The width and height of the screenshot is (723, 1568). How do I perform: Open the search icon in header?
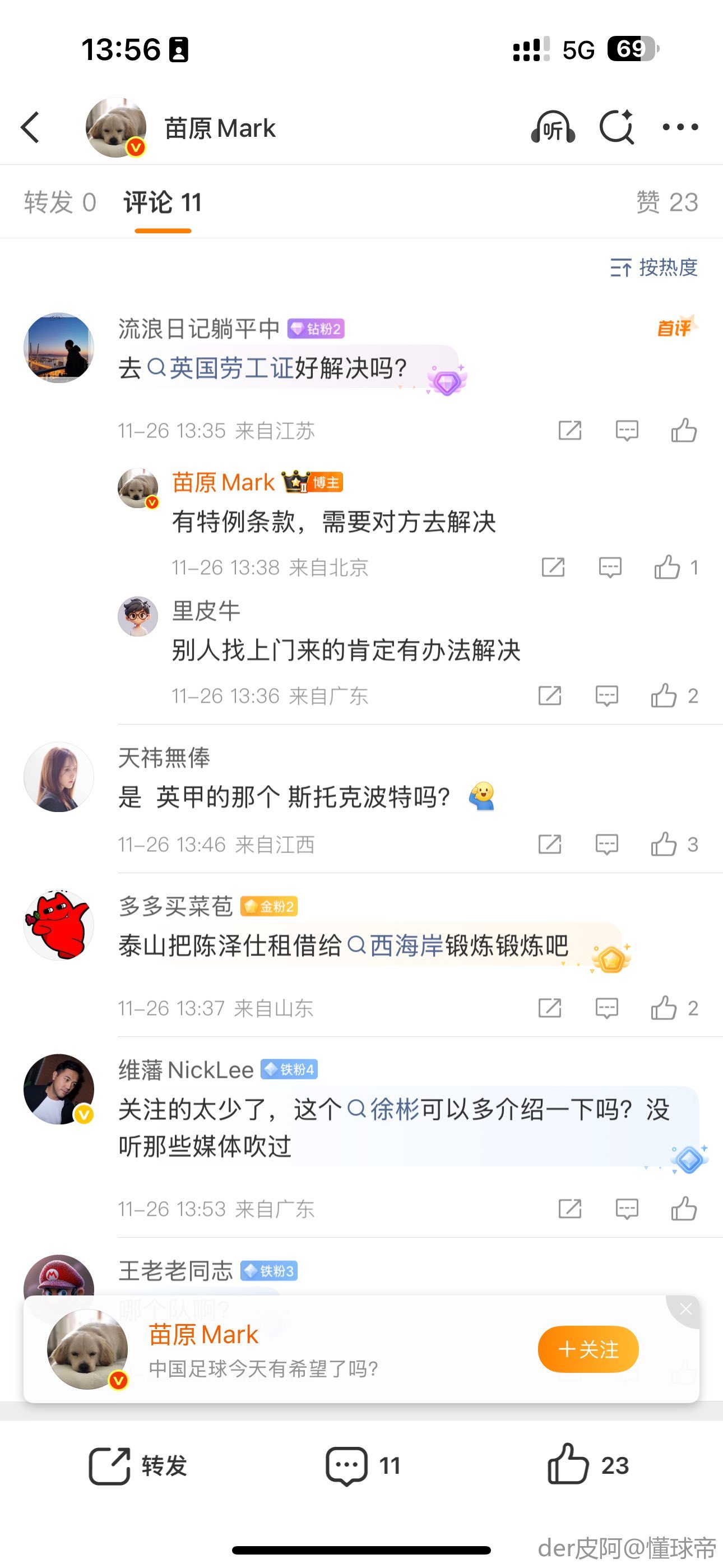[617, 127]
